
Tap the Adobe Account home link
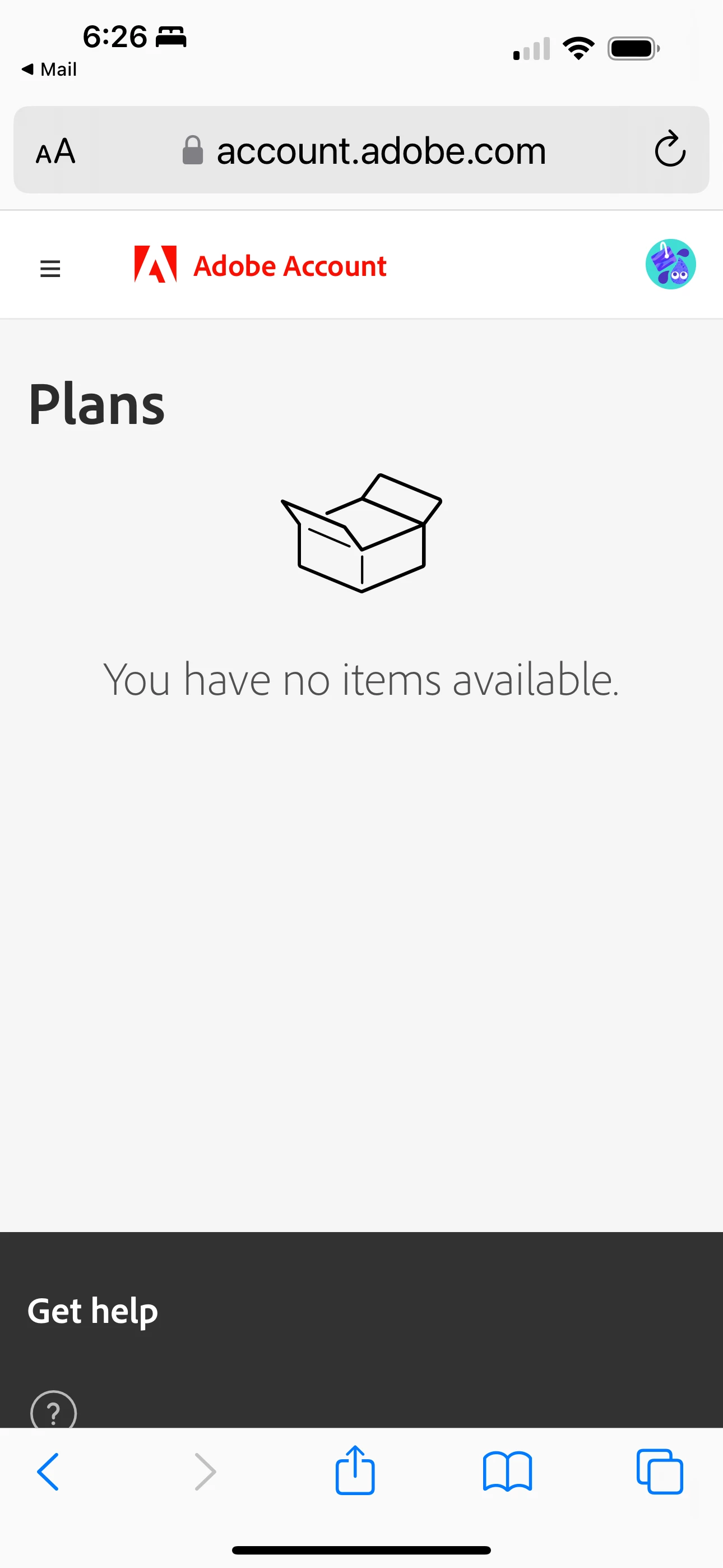click(261, 265)
